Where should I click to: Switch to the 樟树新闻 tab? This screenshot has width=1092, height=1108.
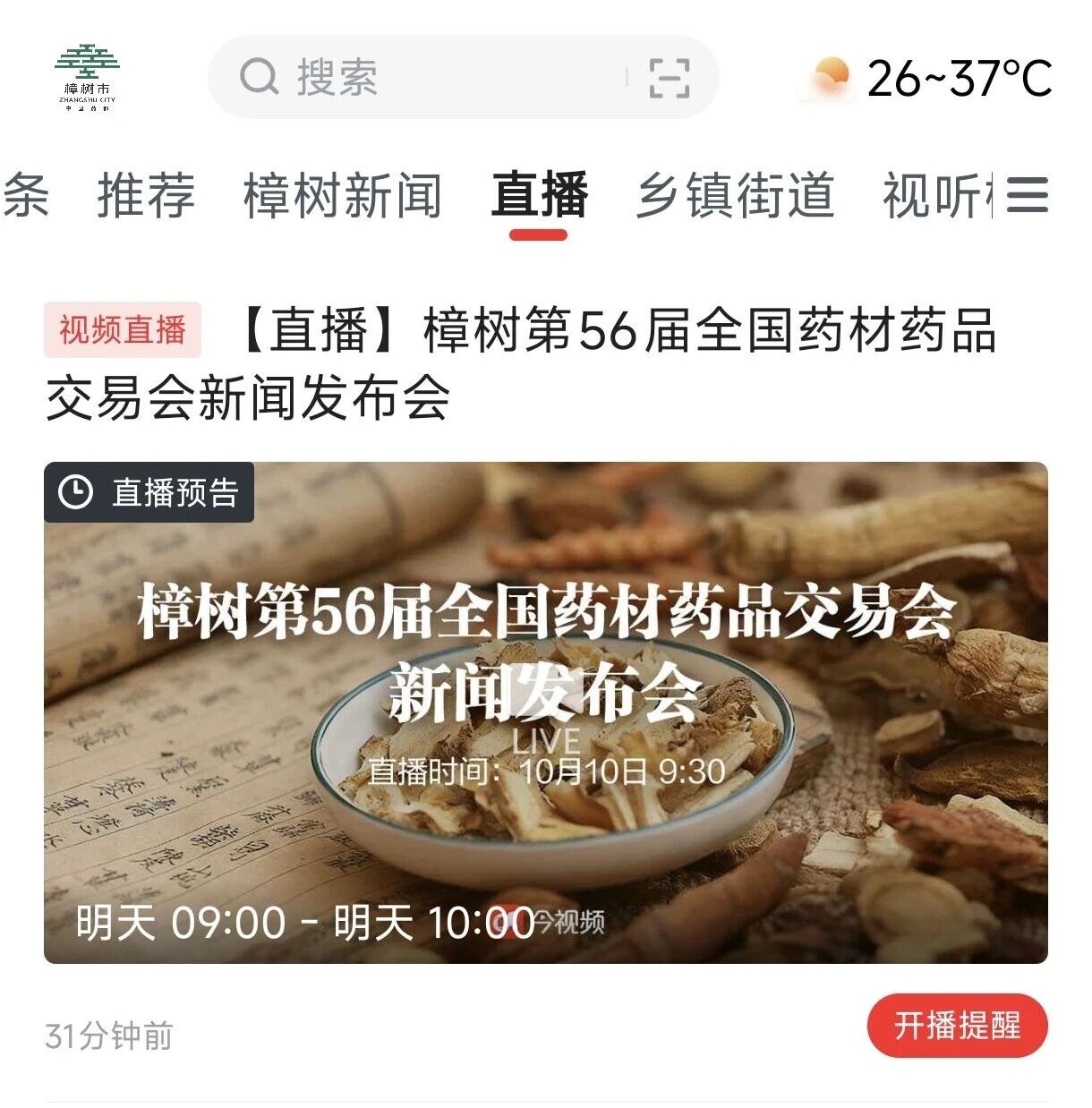coord(343,195)
